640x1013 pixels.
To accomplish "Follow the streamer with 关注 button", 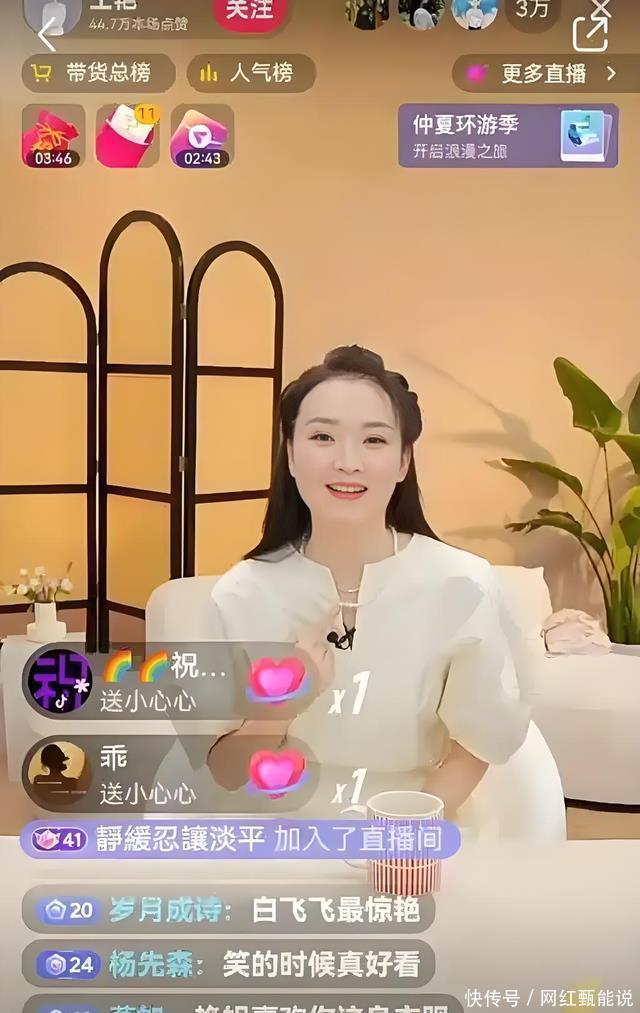I will [248, 11].
